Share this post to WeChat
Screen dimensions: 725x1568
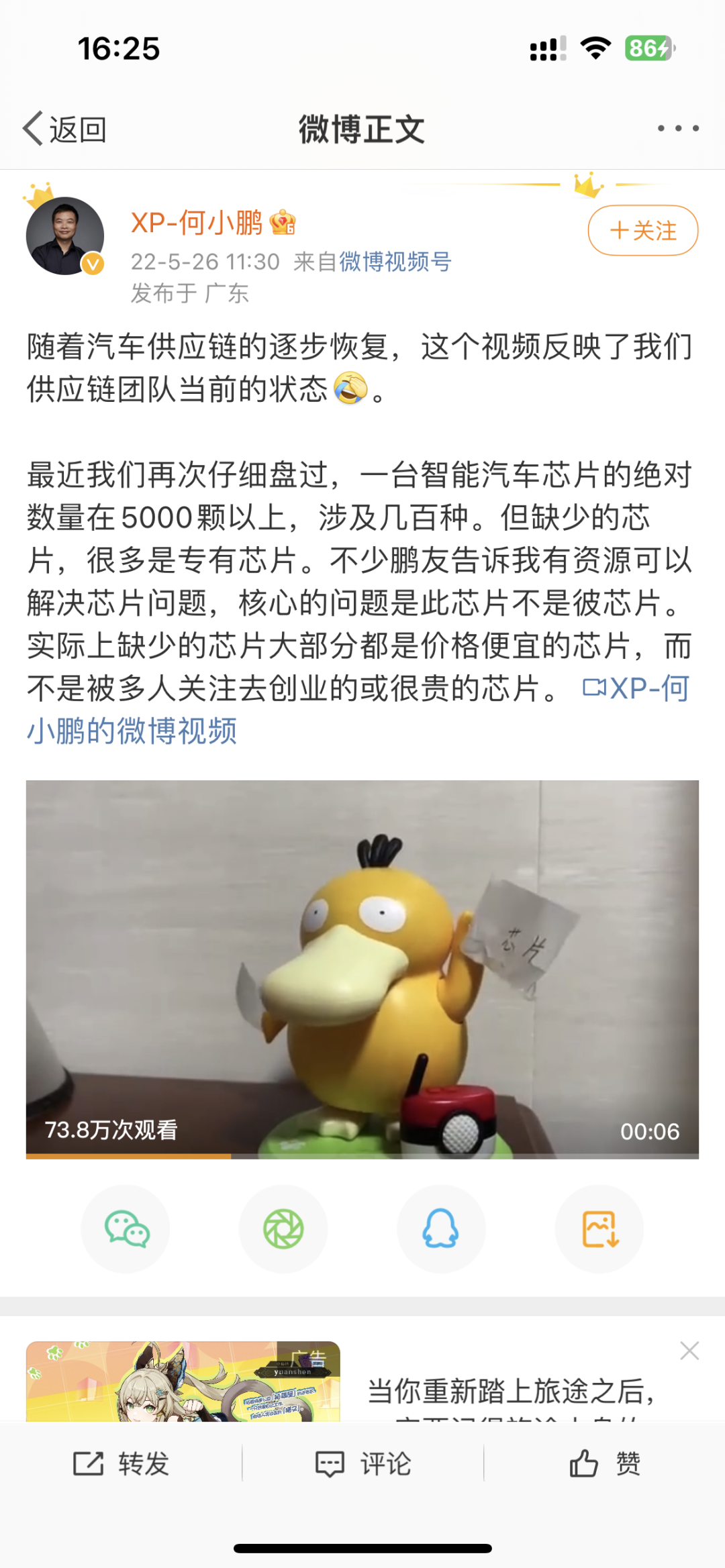pyautogui.click(x=126, y=1229)
